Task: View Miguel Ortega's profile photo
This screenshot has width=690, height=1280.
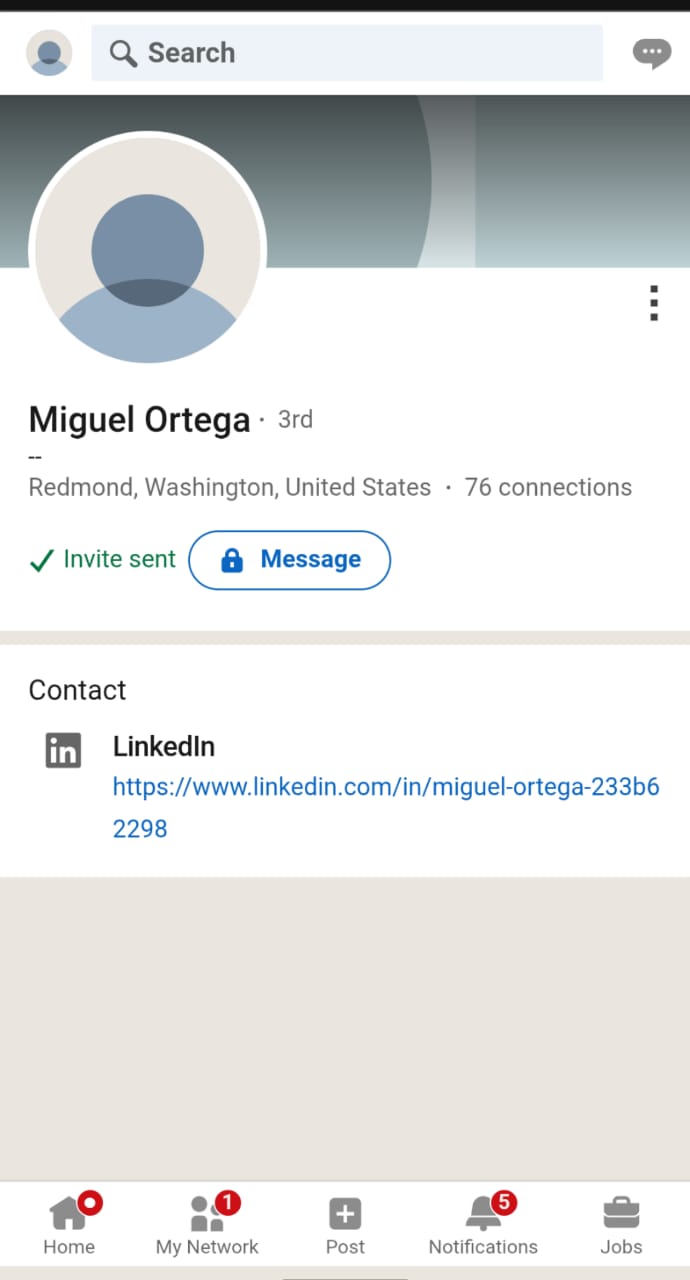Action: [148, 251]
